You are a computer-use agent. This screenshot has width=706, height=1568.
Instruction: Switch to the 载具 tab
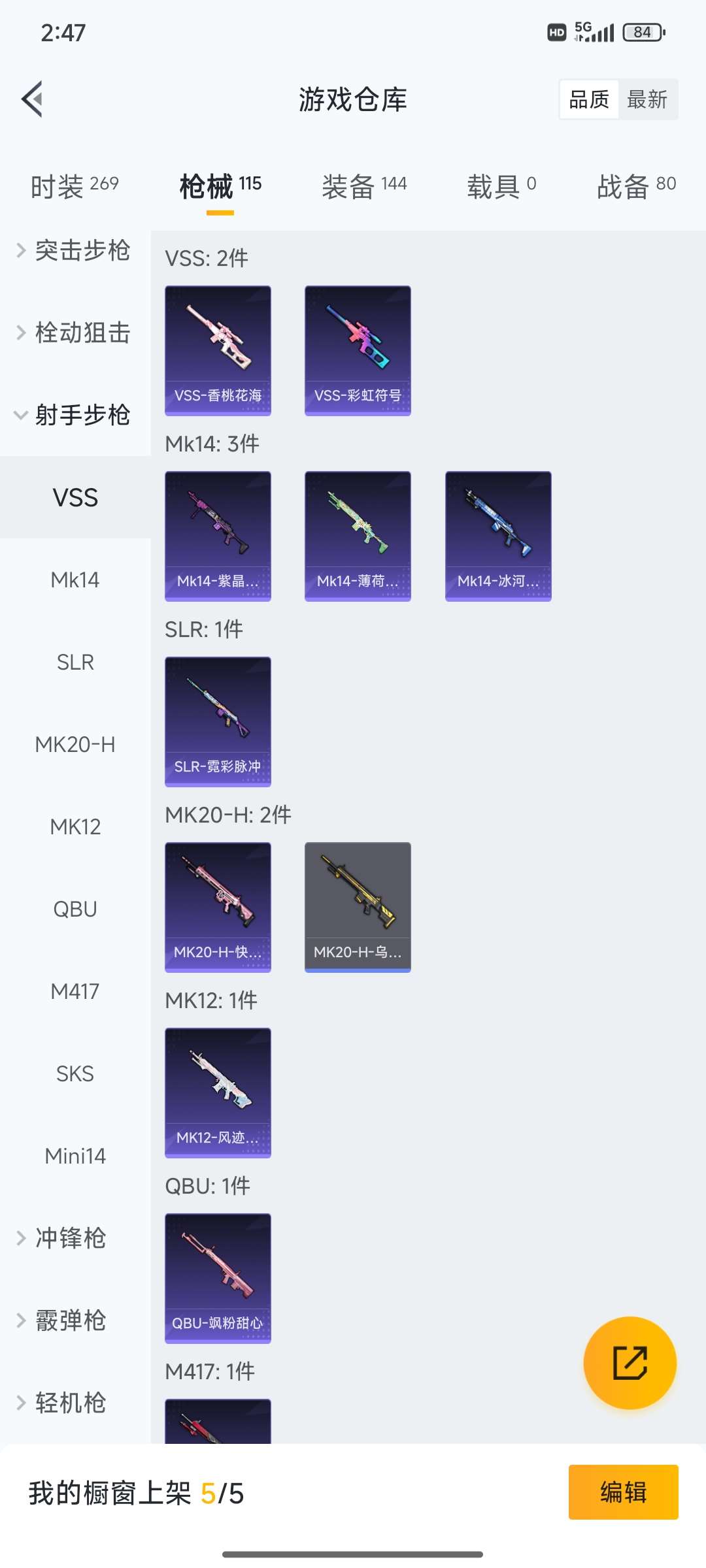(x=501, y=186)
